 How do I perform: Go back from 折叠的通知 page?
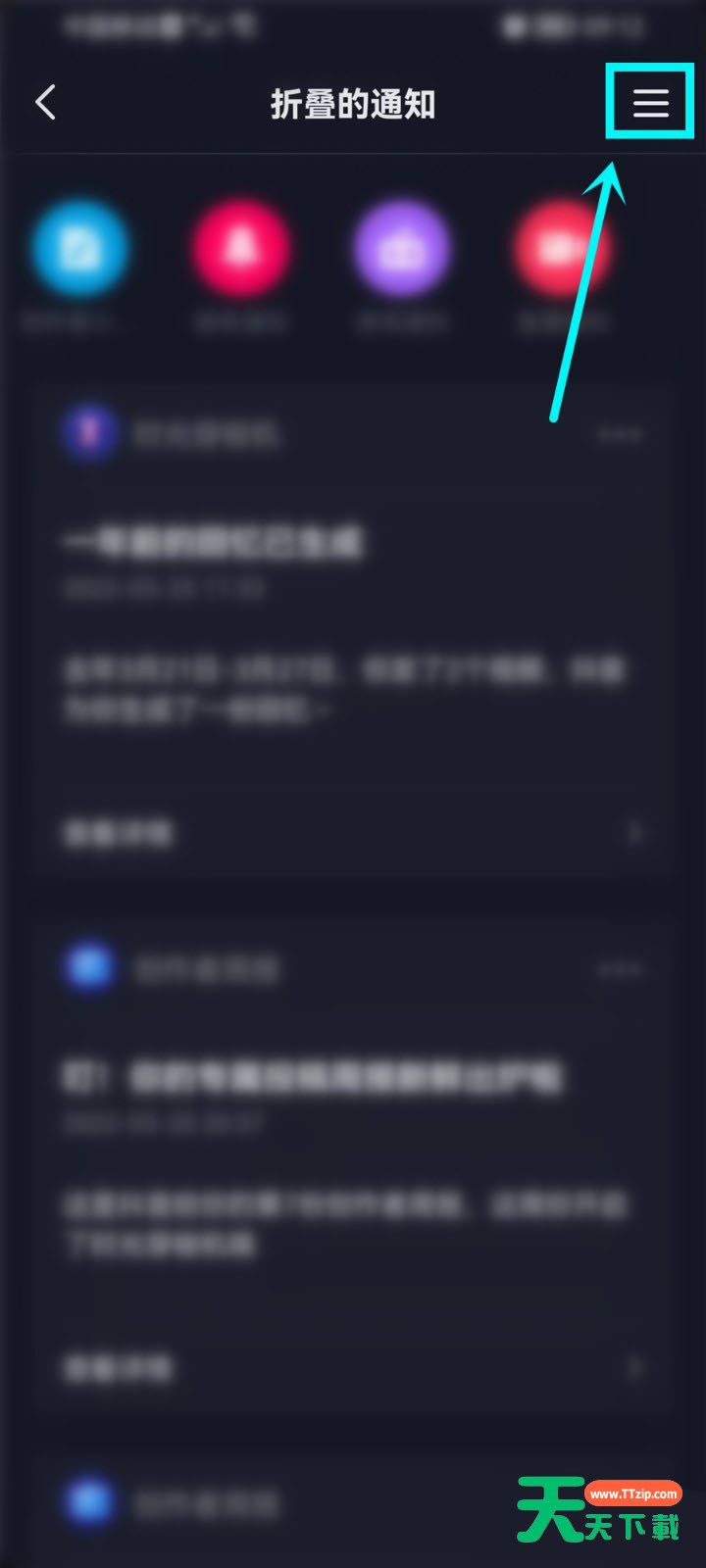pos(45,102)
